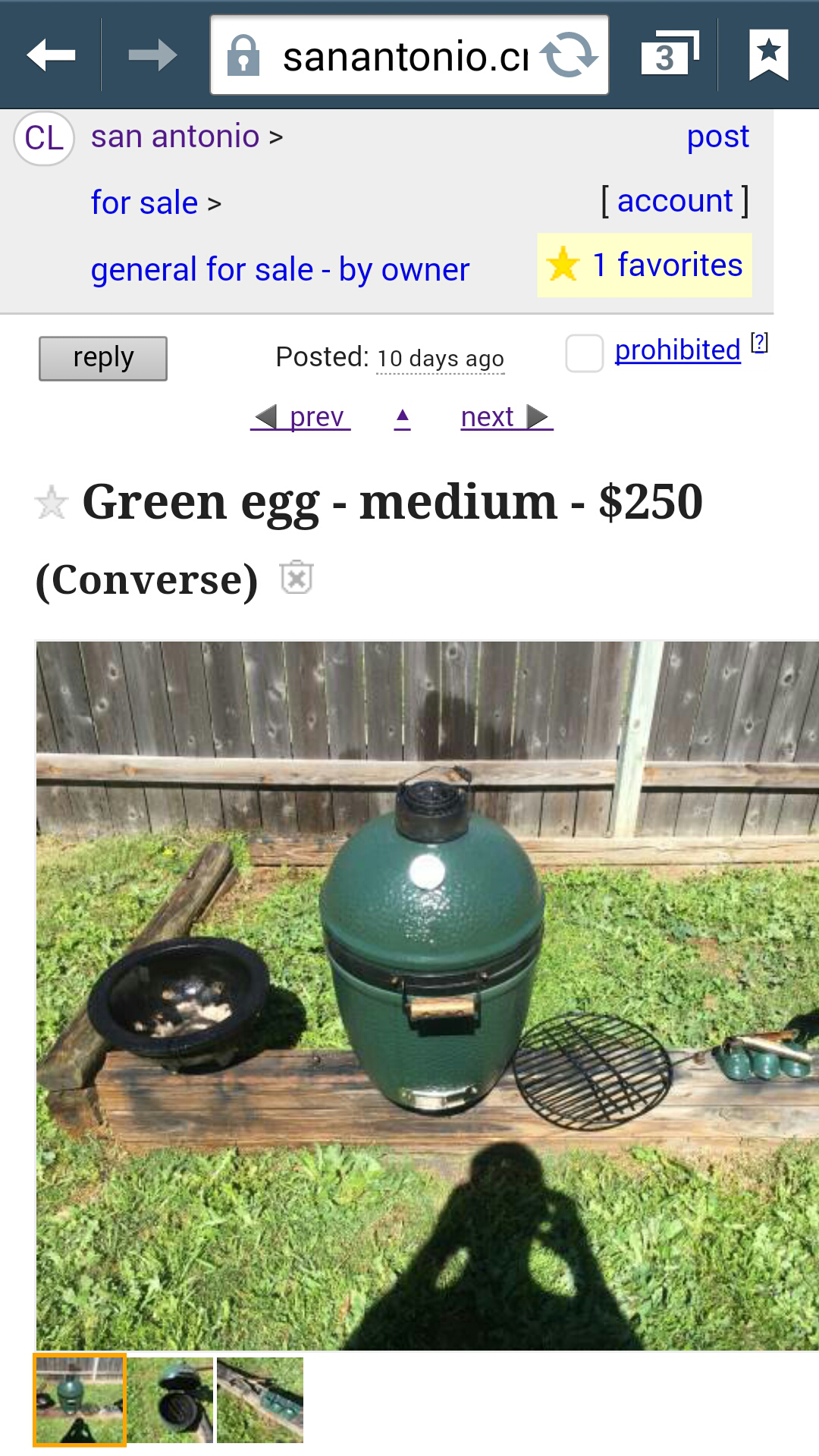Open the CL logo home link
Screen dimensions: 819x1456
[44, 139]
